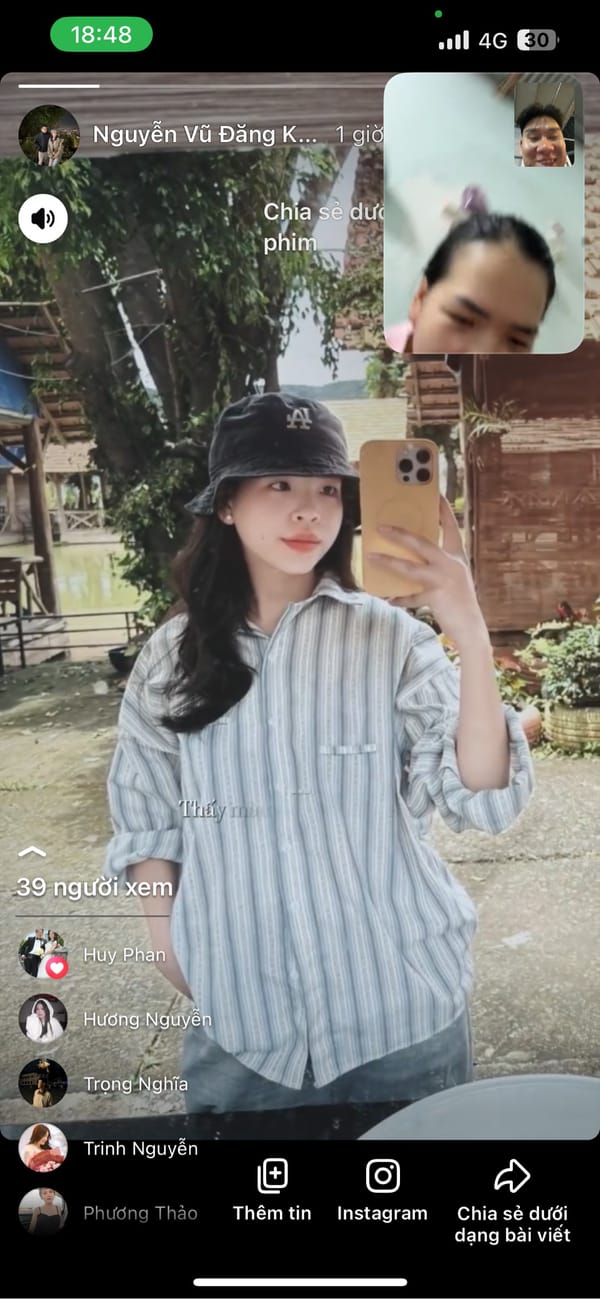Open viewer Trọng Nghĩa
This screenshot has width=600, height=1299.
tap(135, 1084)
